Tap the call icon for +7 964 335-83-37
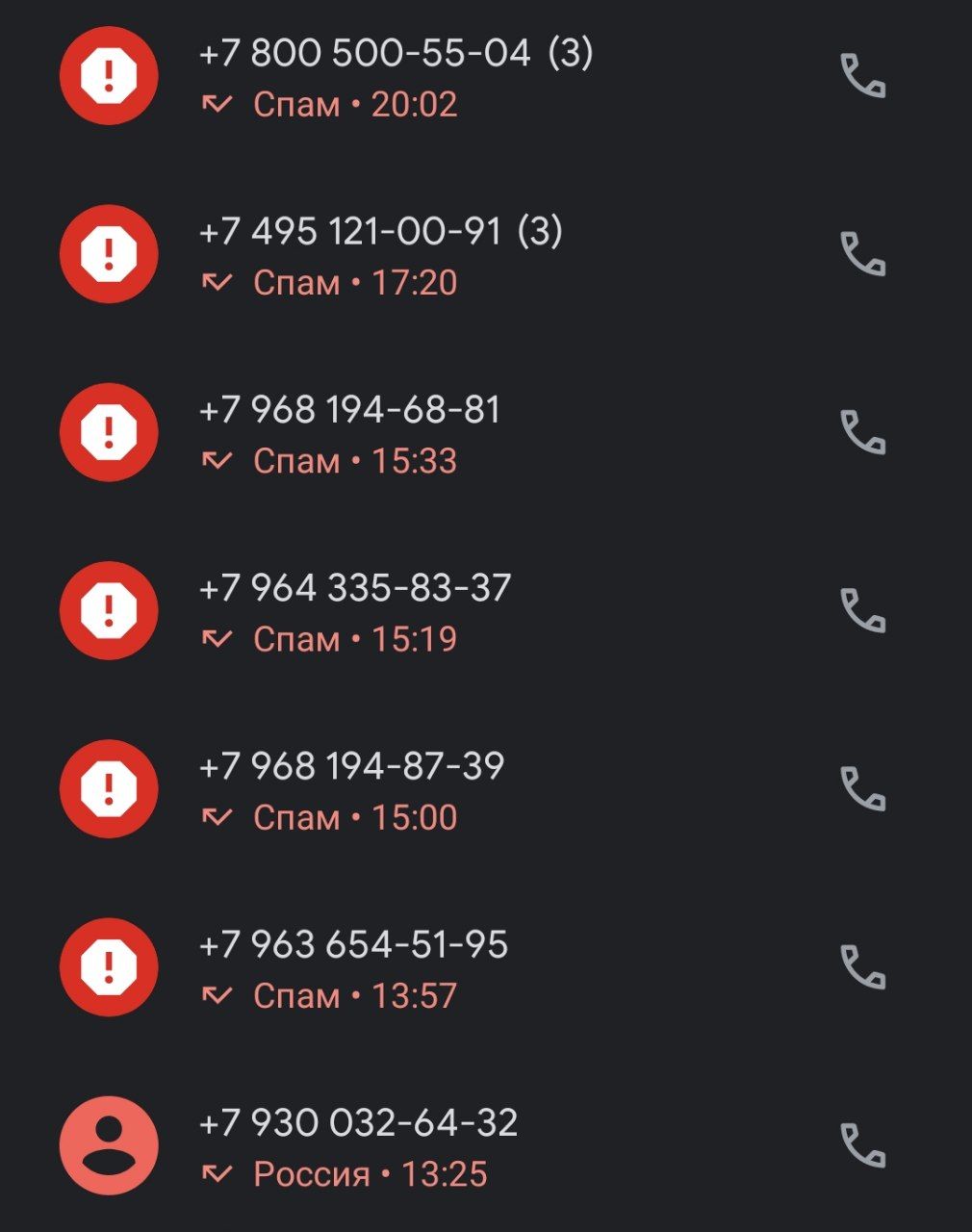 (x=863, y=610)
